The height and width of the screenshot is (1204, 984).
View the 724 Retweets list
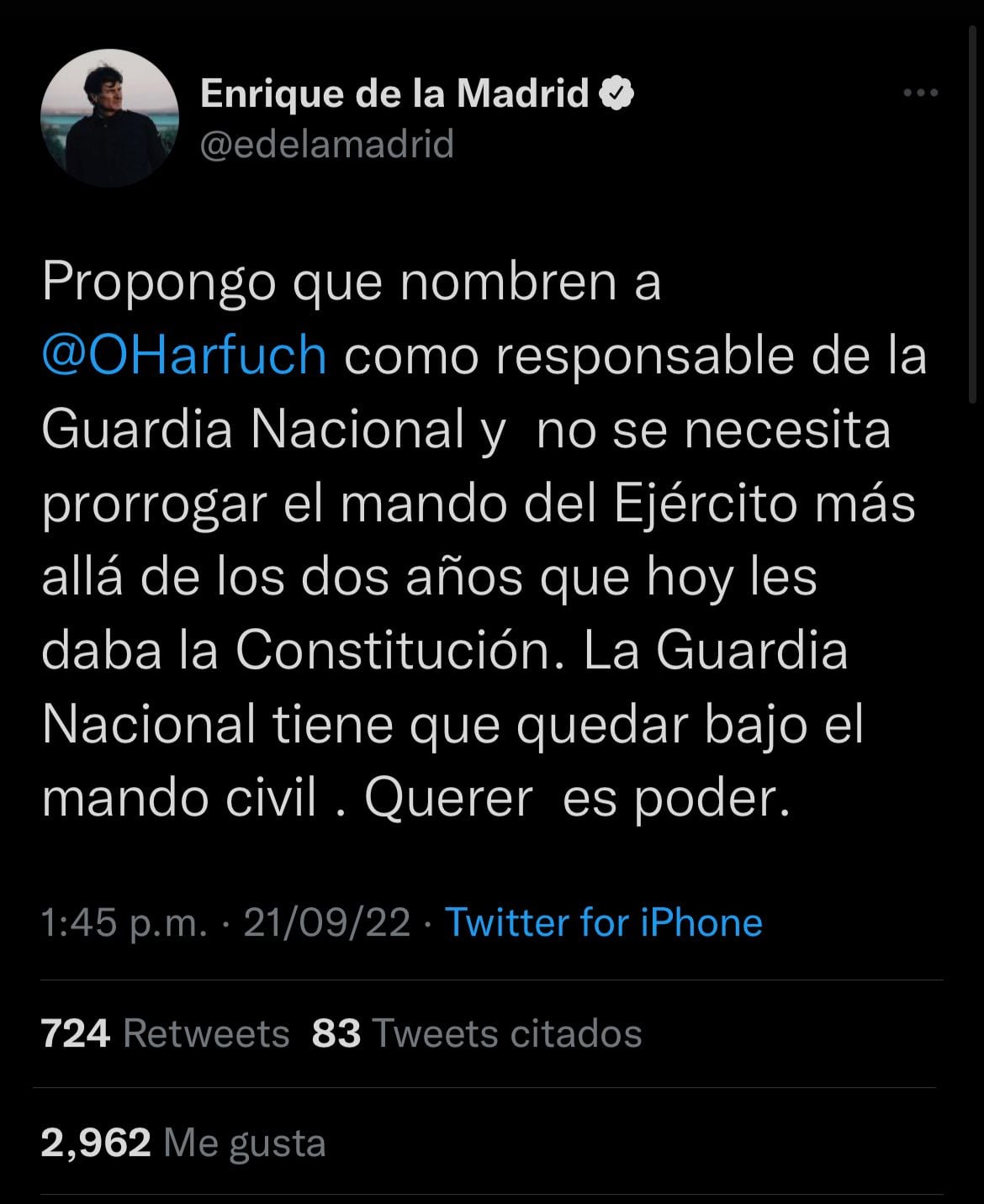[165, 1033]
